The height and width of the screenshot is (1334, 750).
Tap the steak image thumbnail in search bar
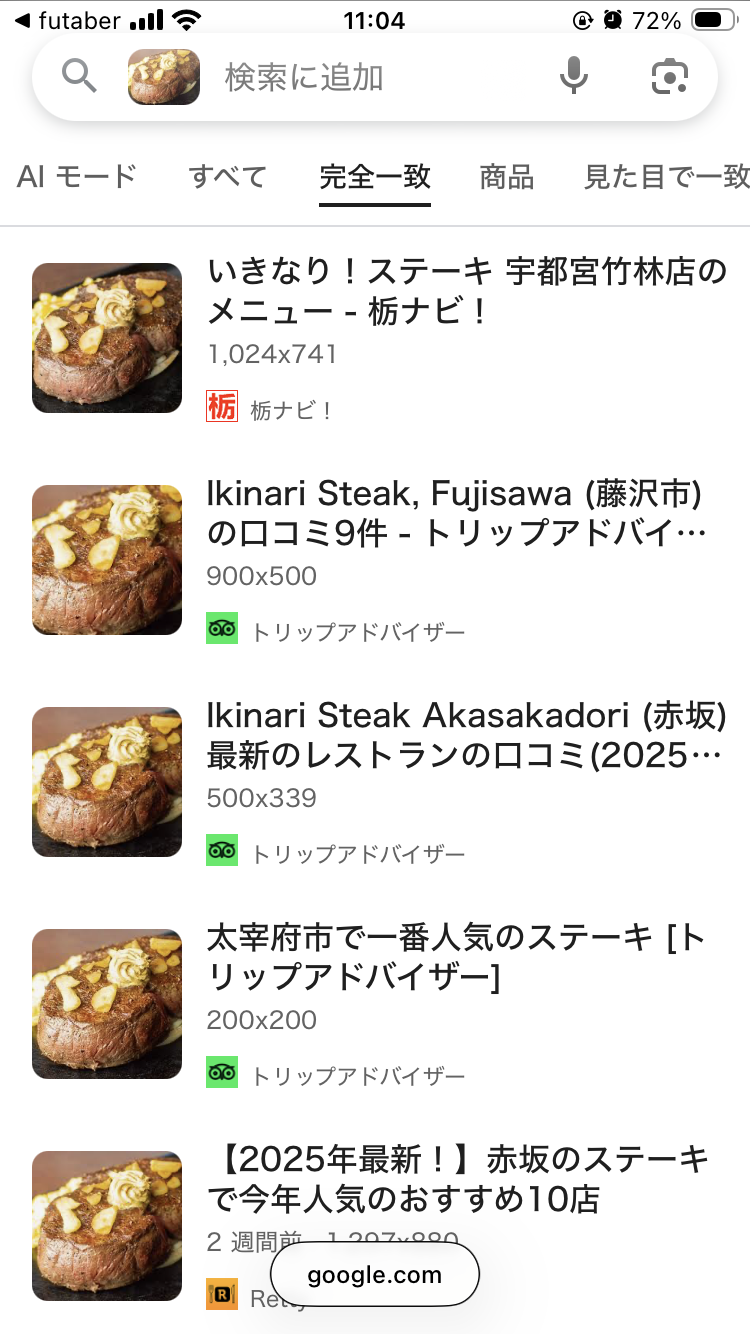coord(164,77)
